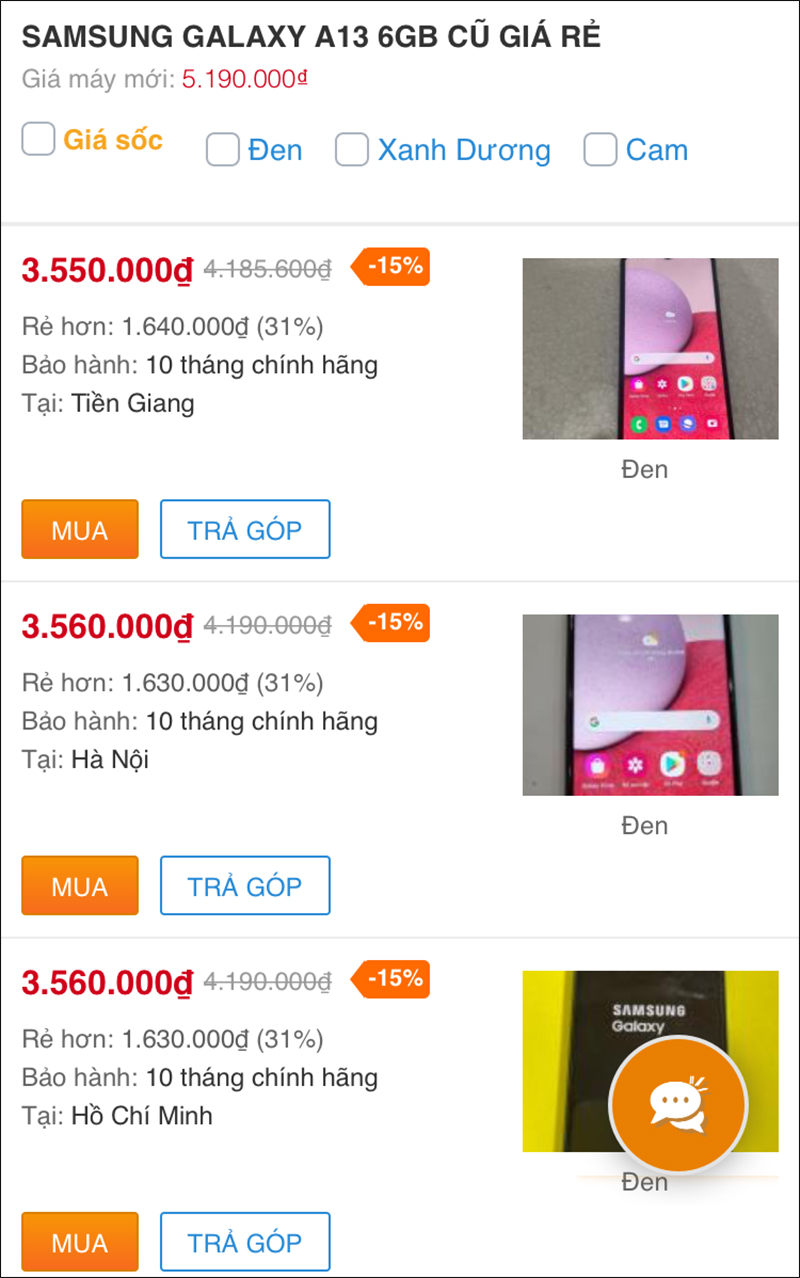Screen dimensions: 800x1278
Task: Tick the Cam color checkbox
Action: (600, 150)
